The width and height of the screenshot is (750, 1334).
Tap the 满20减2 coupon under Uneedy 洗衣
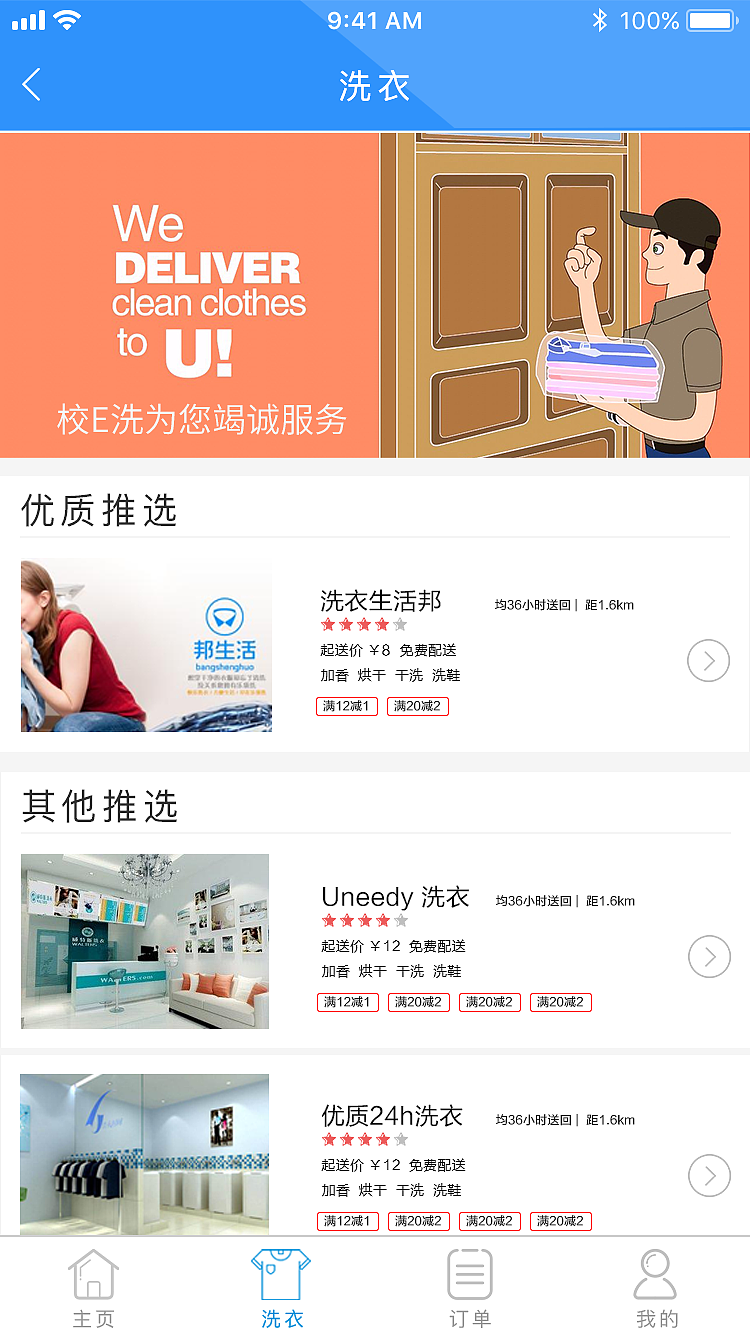click(x=418, y=1002)
